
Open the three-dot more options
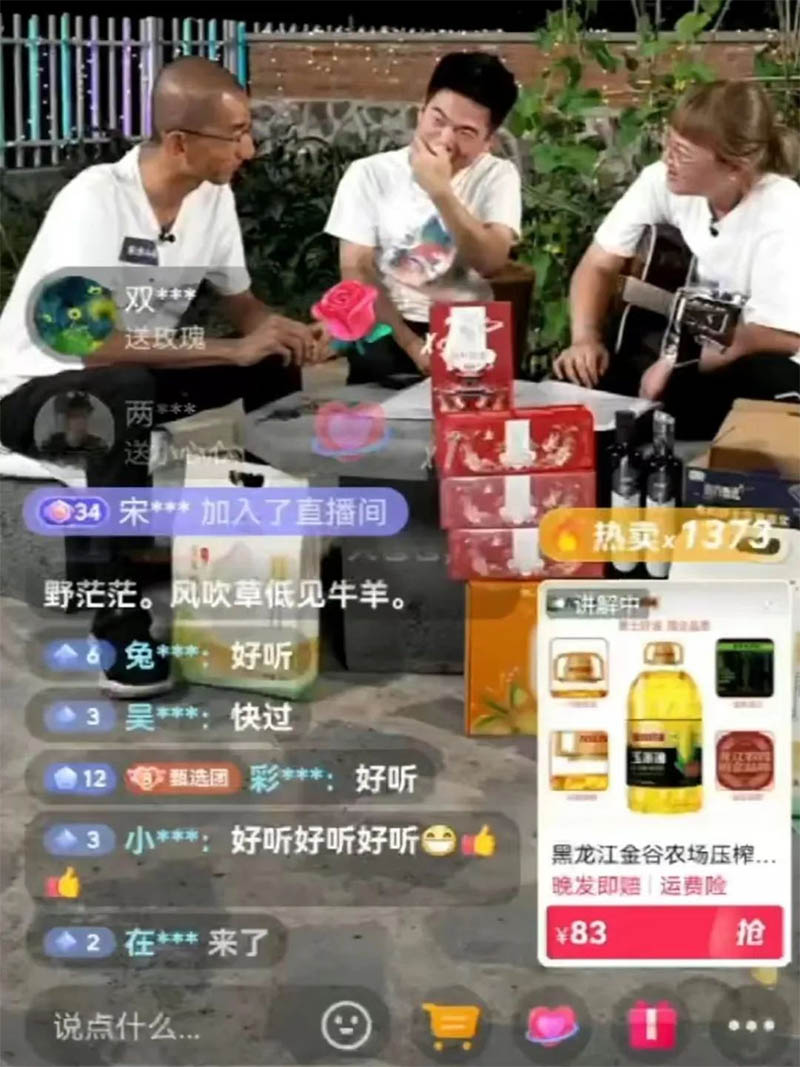pyautogui.click(x=751, y=1026)
